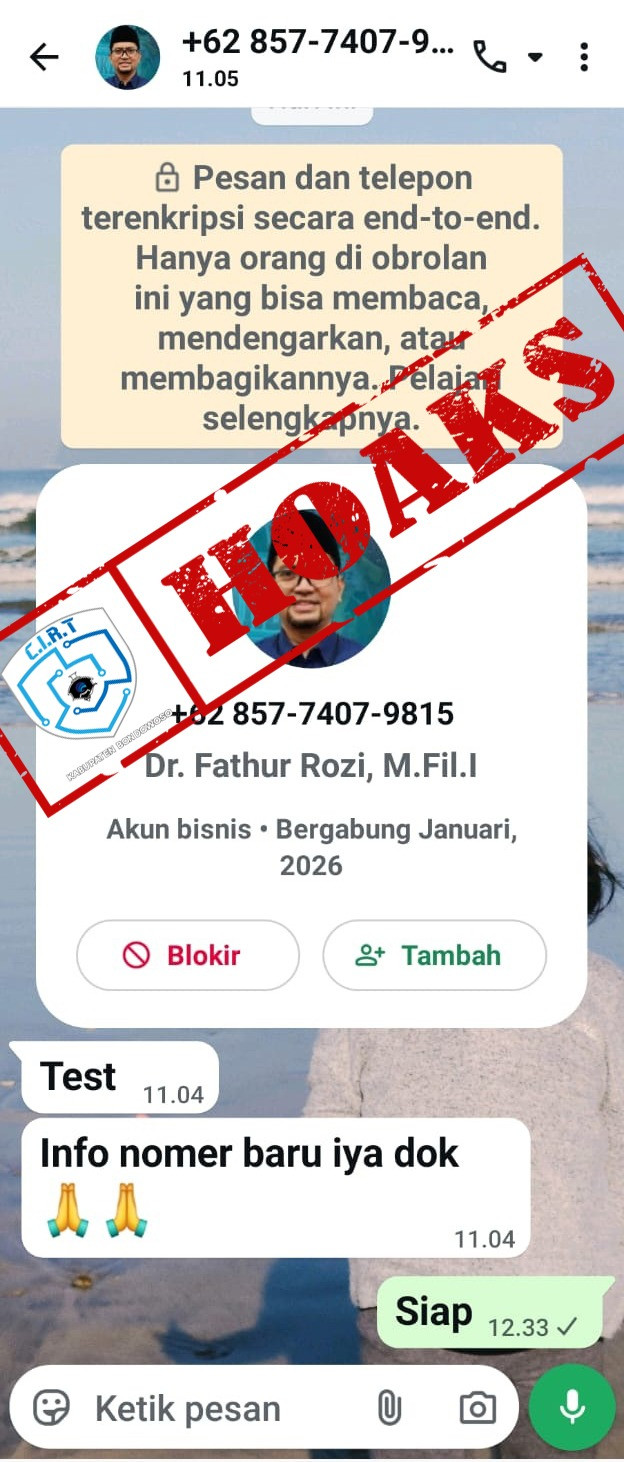Open the emoji and sticker picker
624x1462 pixels.
[x=51, y=1408]
